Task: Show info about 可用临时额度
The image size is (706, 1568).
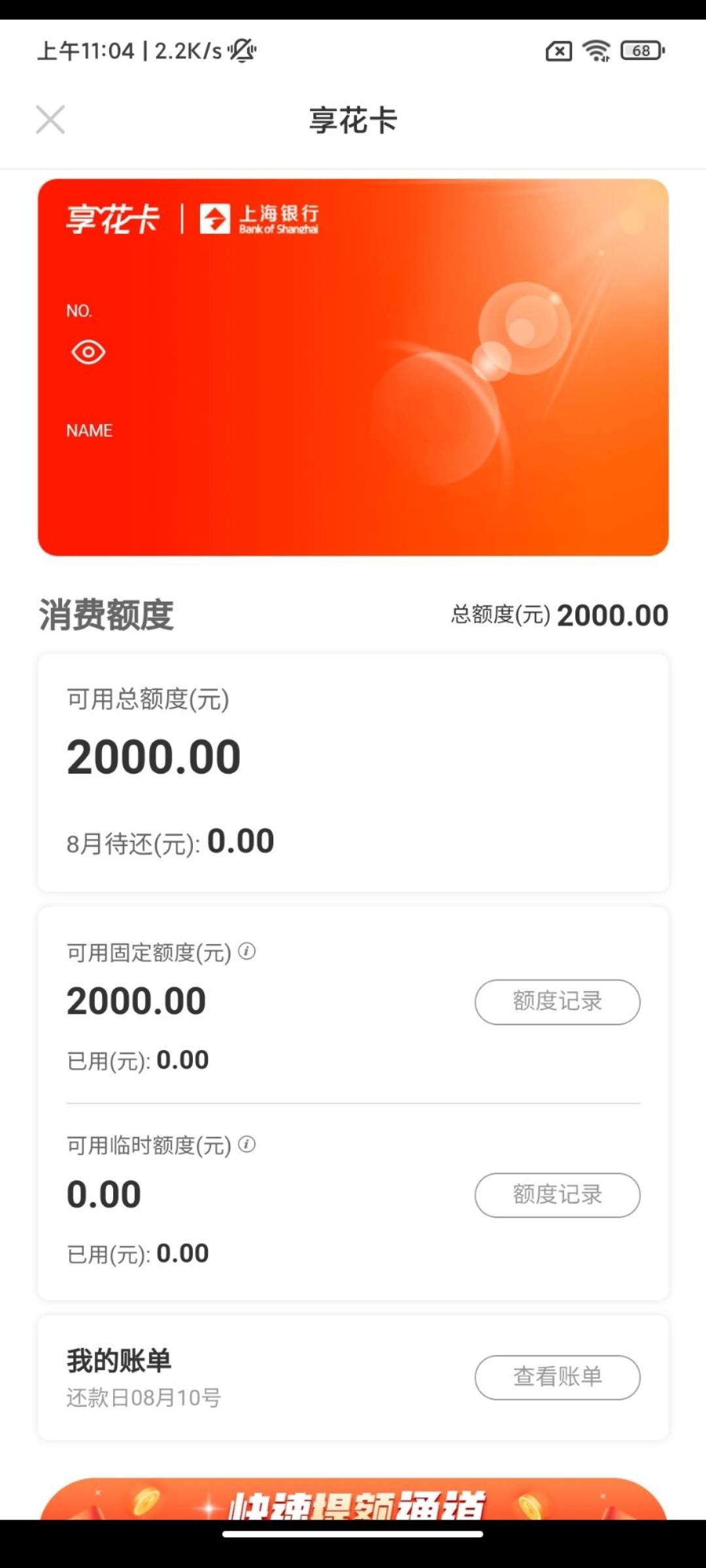Action: (246, 1144)
